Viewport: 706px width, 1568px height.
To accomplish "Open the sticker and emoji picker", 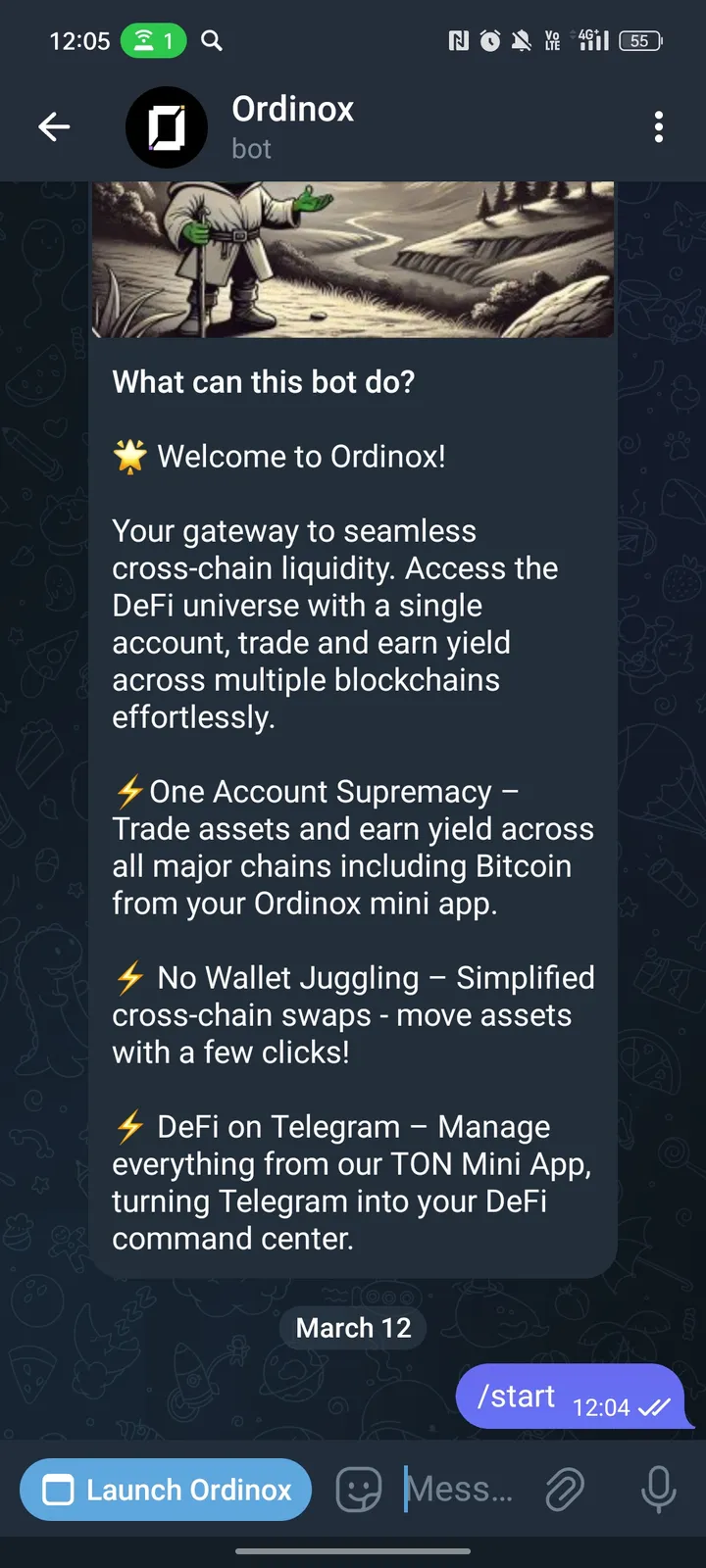I will point(357,1489).
